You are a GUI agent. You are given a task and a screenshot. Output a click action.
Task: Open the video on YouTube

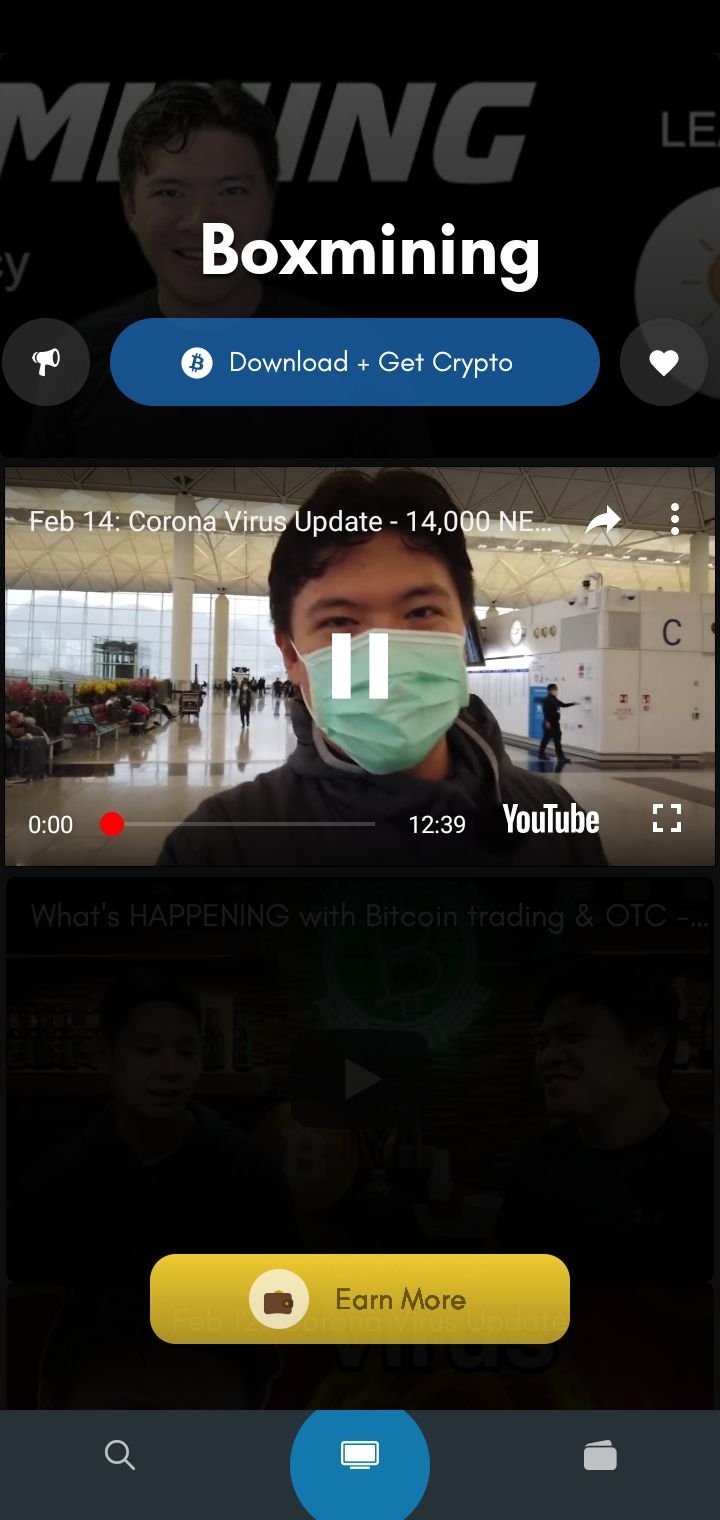pyautogui.click(x=551, y=820)
